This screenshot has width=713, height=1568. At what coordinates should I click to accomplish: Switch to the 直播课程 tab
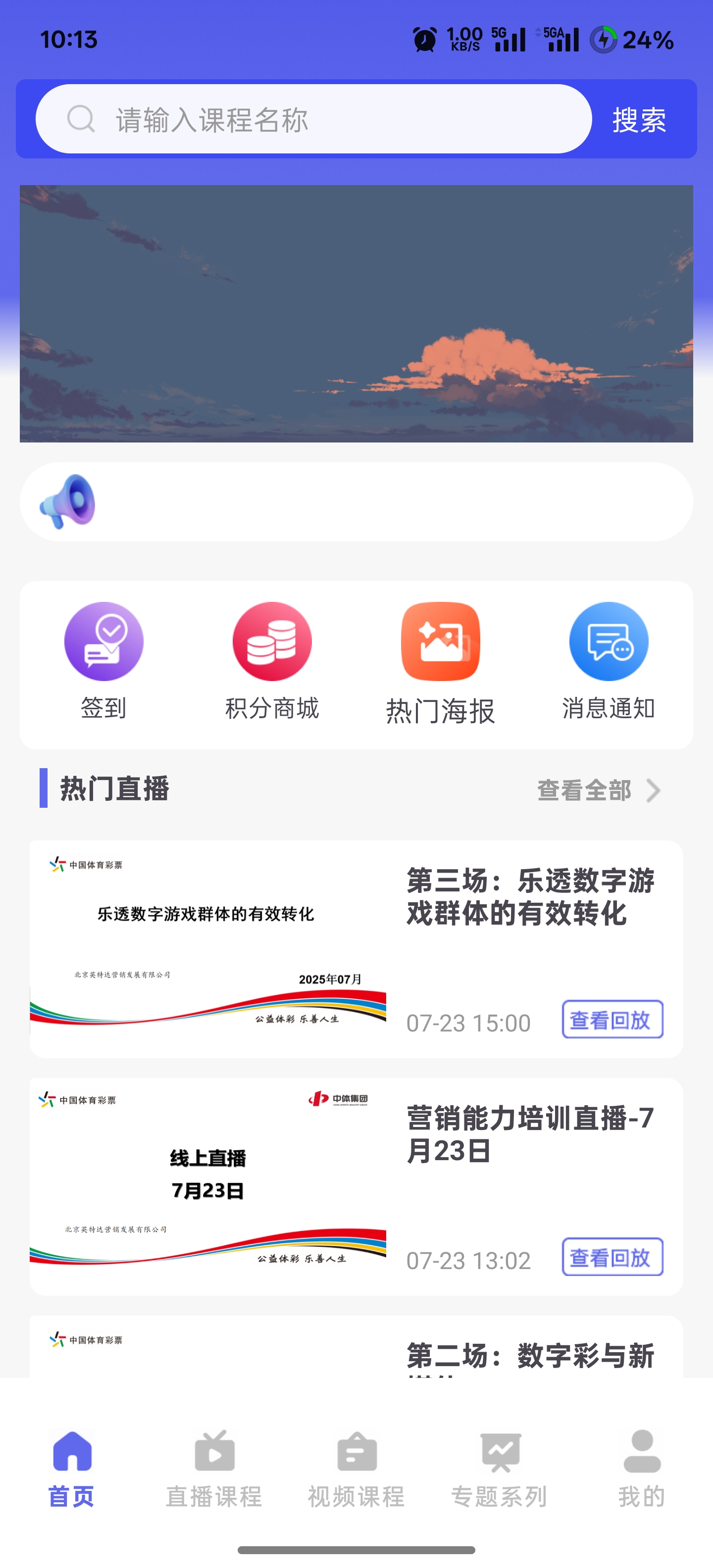[x=214, y=1468]
